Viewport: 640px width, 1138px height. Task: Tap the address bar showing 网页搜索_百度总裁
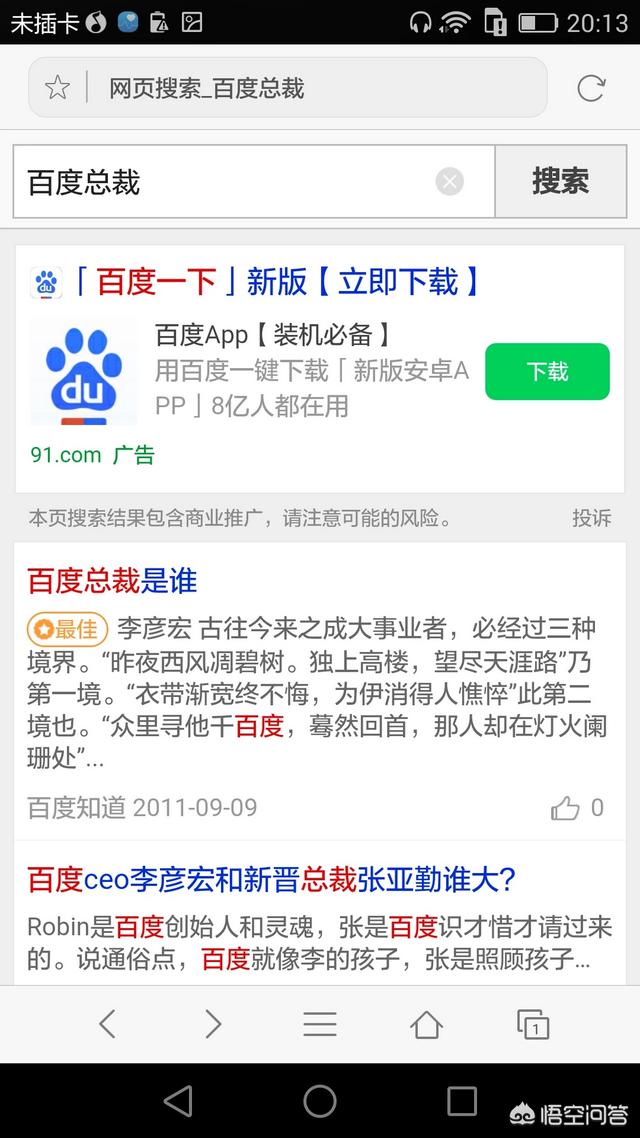[x=287, y=88]
